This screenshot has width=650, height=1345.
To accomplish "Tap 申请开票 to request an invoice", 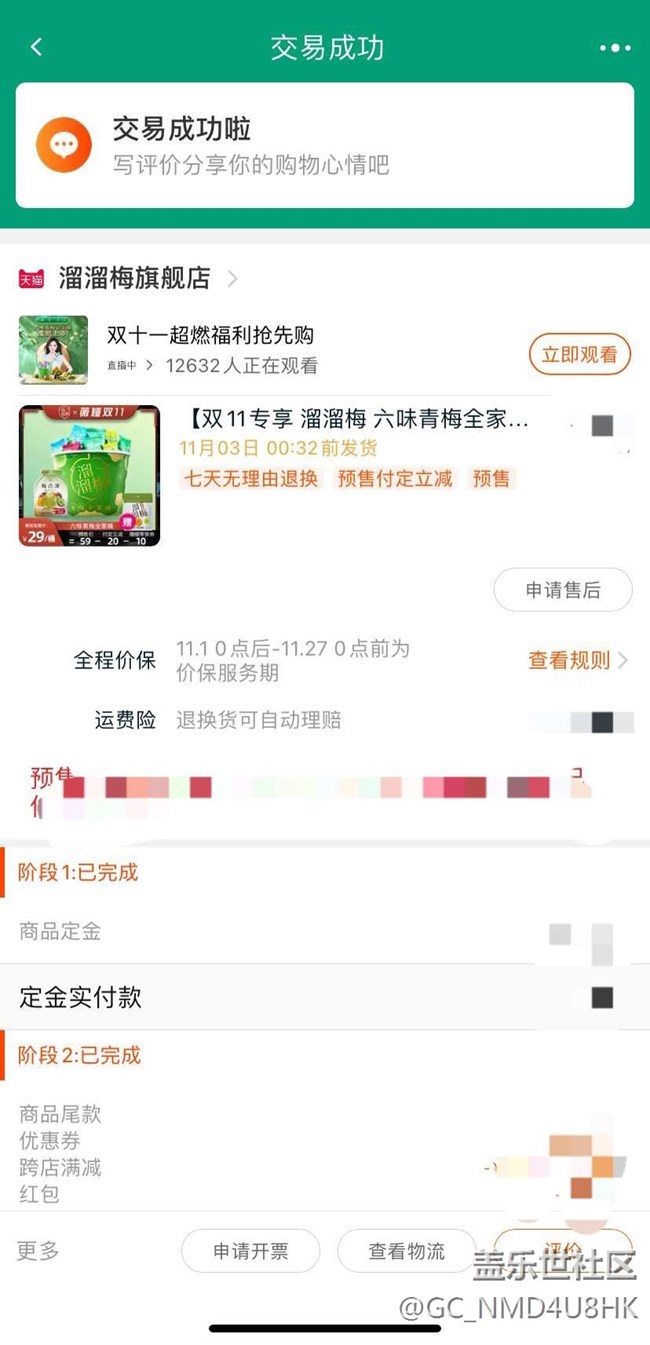I will [x=250, y=1251].
